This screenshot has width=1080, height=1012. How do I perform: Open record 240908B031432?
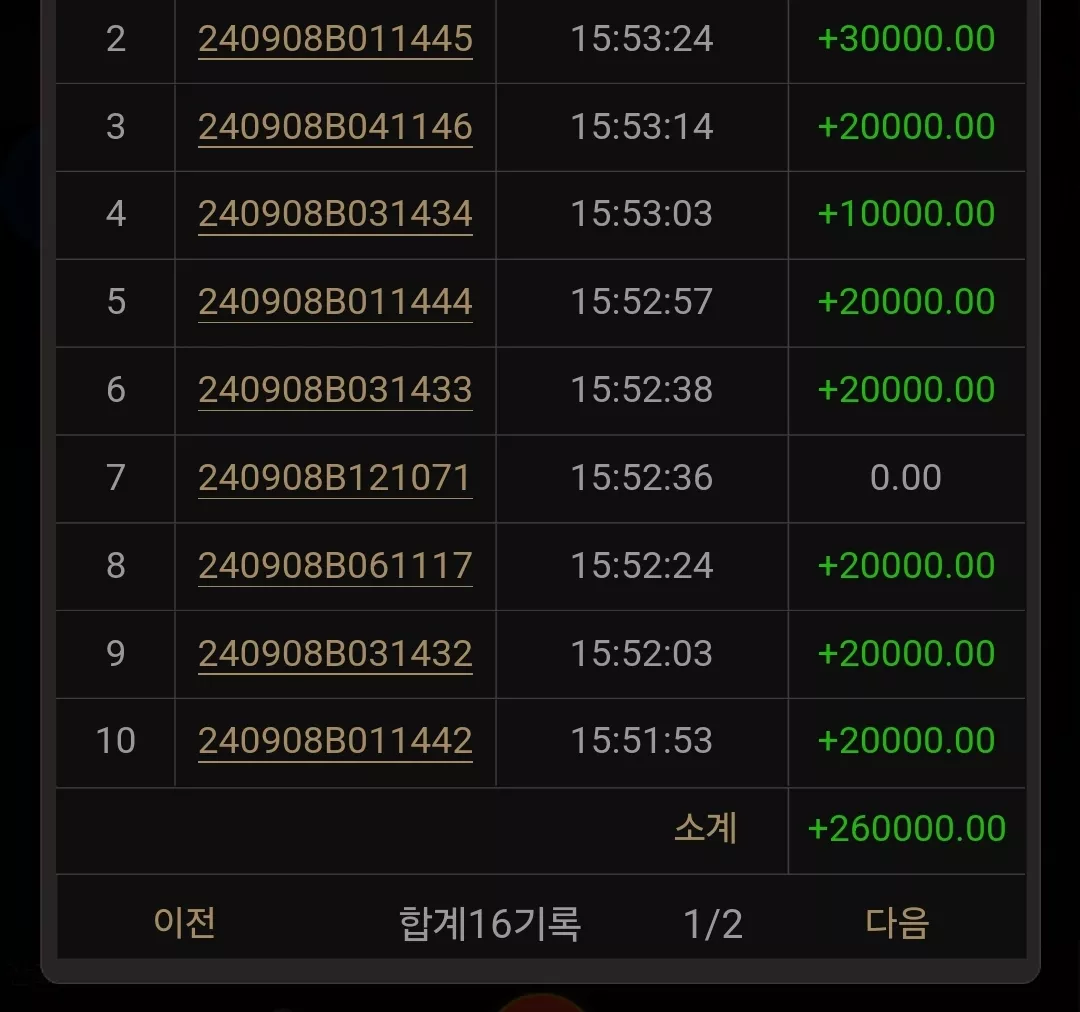335,653
